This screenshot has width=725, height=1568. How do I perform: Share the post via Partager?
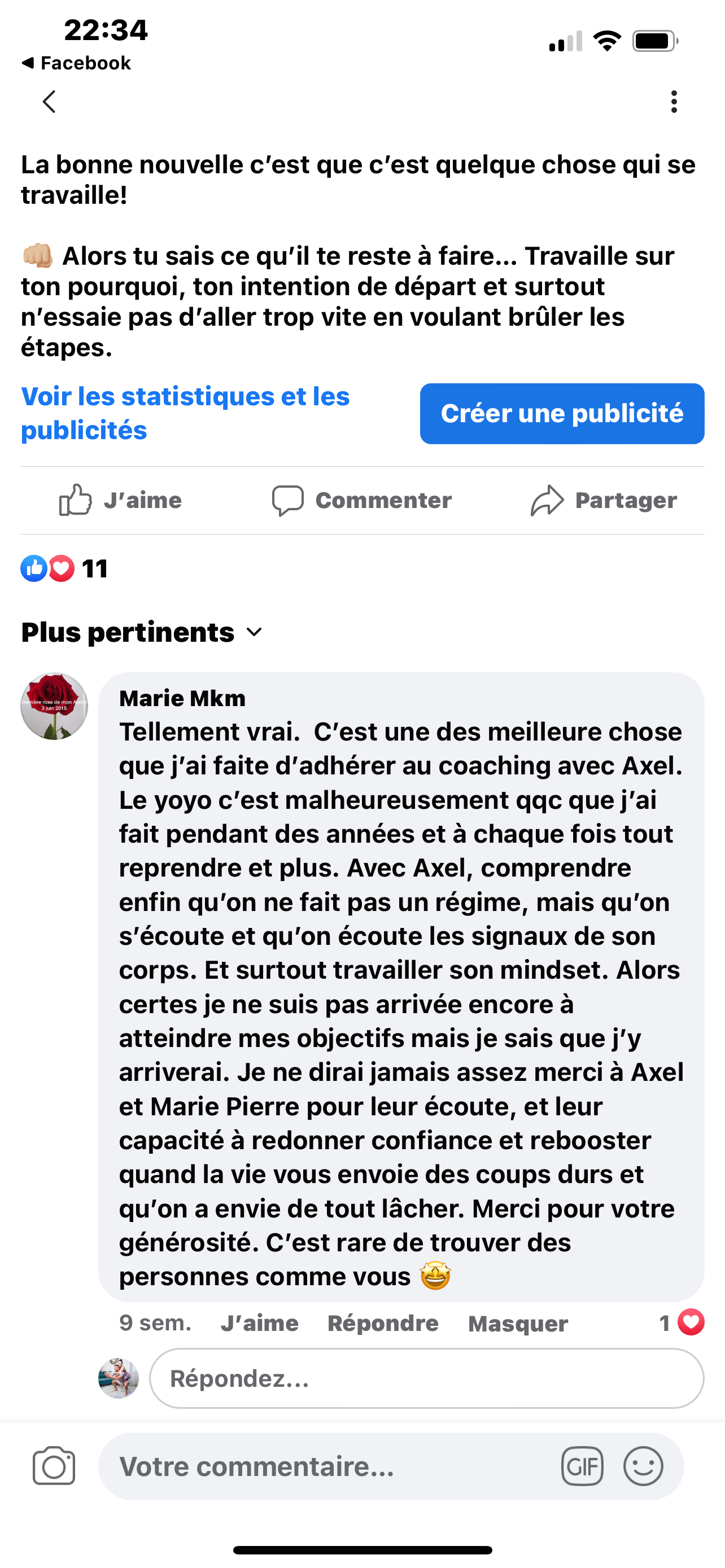[x=604, y=500]
